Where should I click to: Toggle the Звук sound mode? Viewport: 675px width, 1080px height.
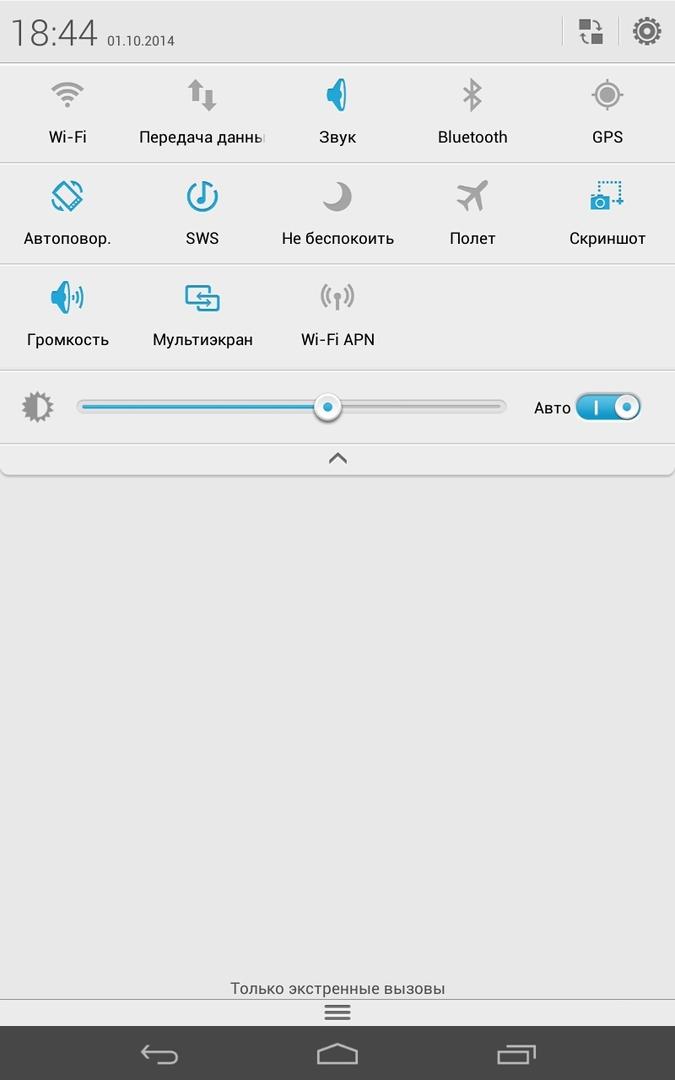point(337,111)
